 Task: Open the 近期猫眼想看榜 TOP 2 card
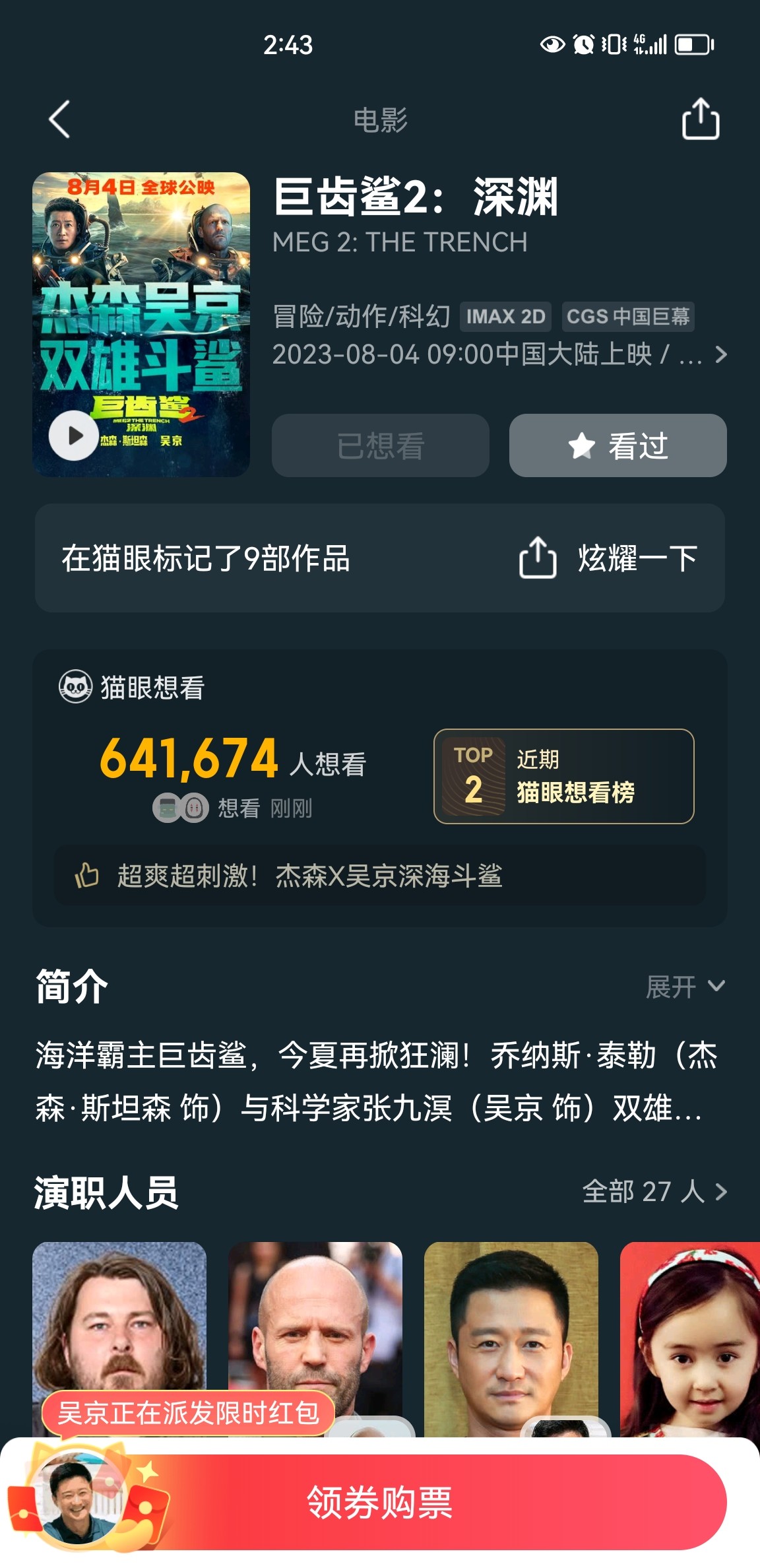563,776
